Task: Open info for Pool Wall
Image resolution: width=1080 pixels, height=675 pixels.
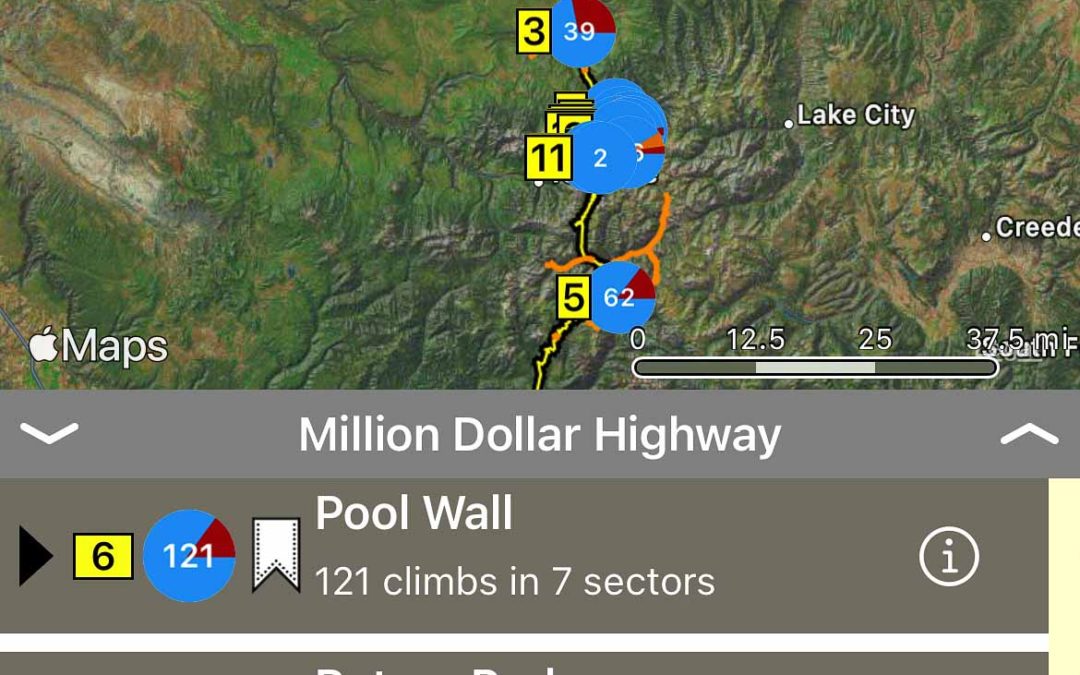Action: (947, 556)
